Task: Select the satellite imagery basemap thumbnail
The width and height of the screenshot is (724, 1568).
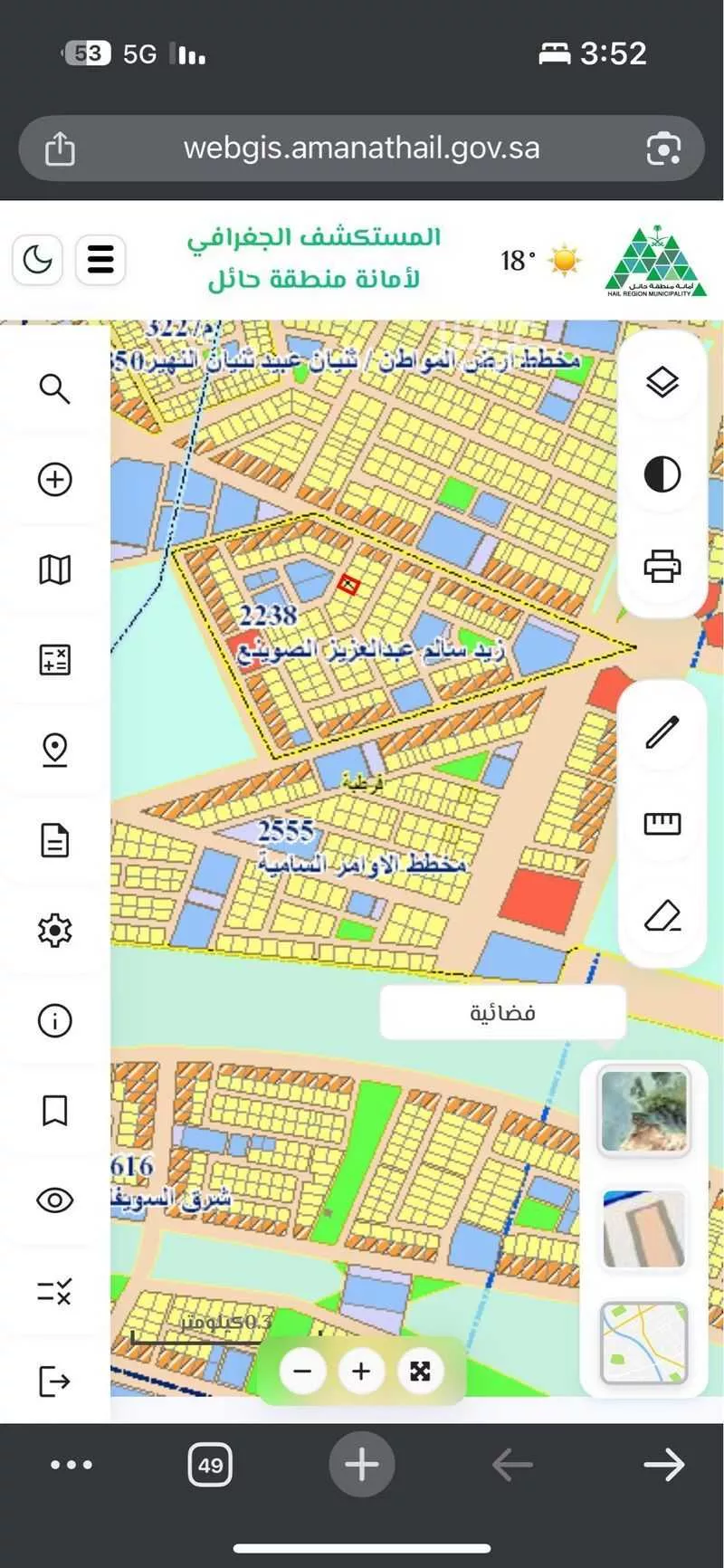Action: pyautogui.click(x=643, y=1110)
